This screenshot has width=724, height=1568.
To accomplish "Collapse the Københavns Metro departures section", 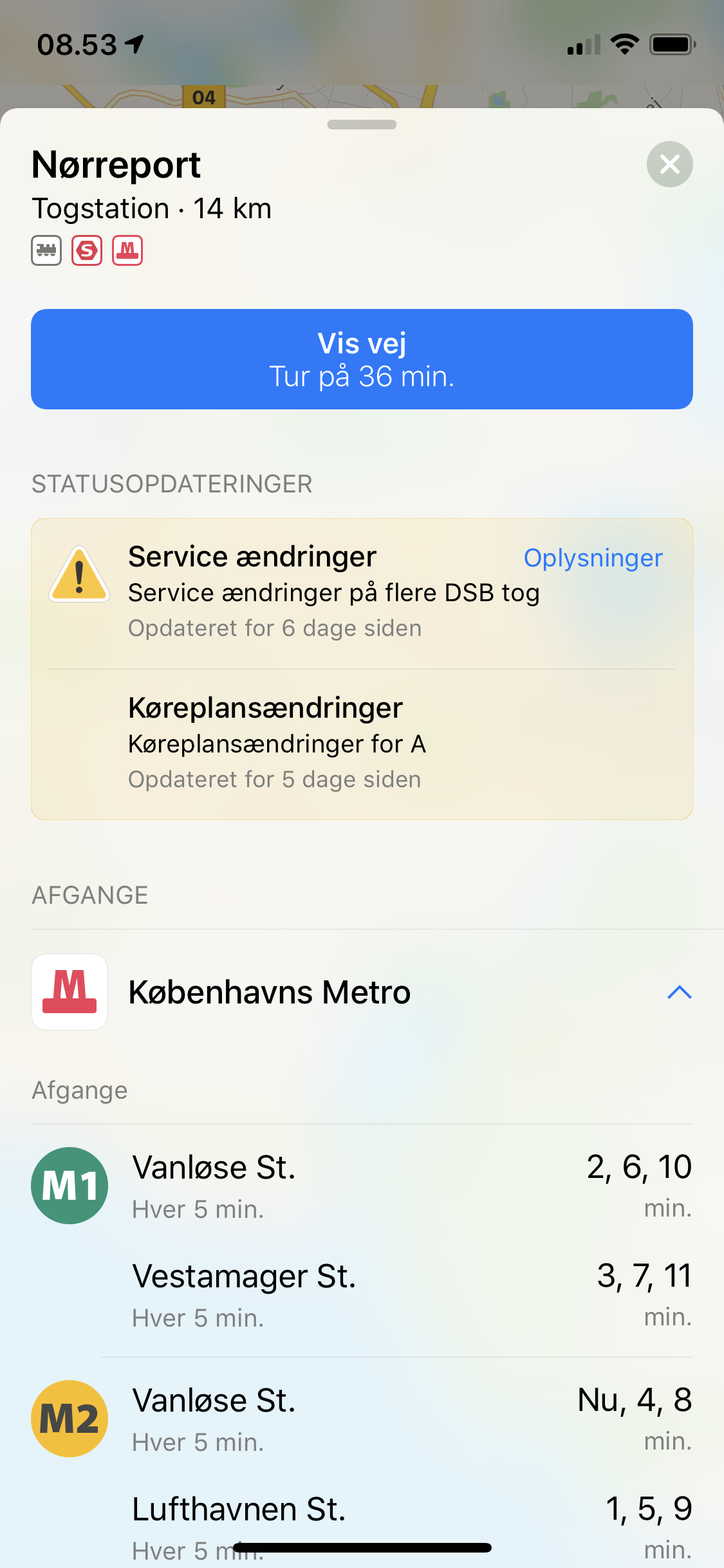I will pos(679,993).
